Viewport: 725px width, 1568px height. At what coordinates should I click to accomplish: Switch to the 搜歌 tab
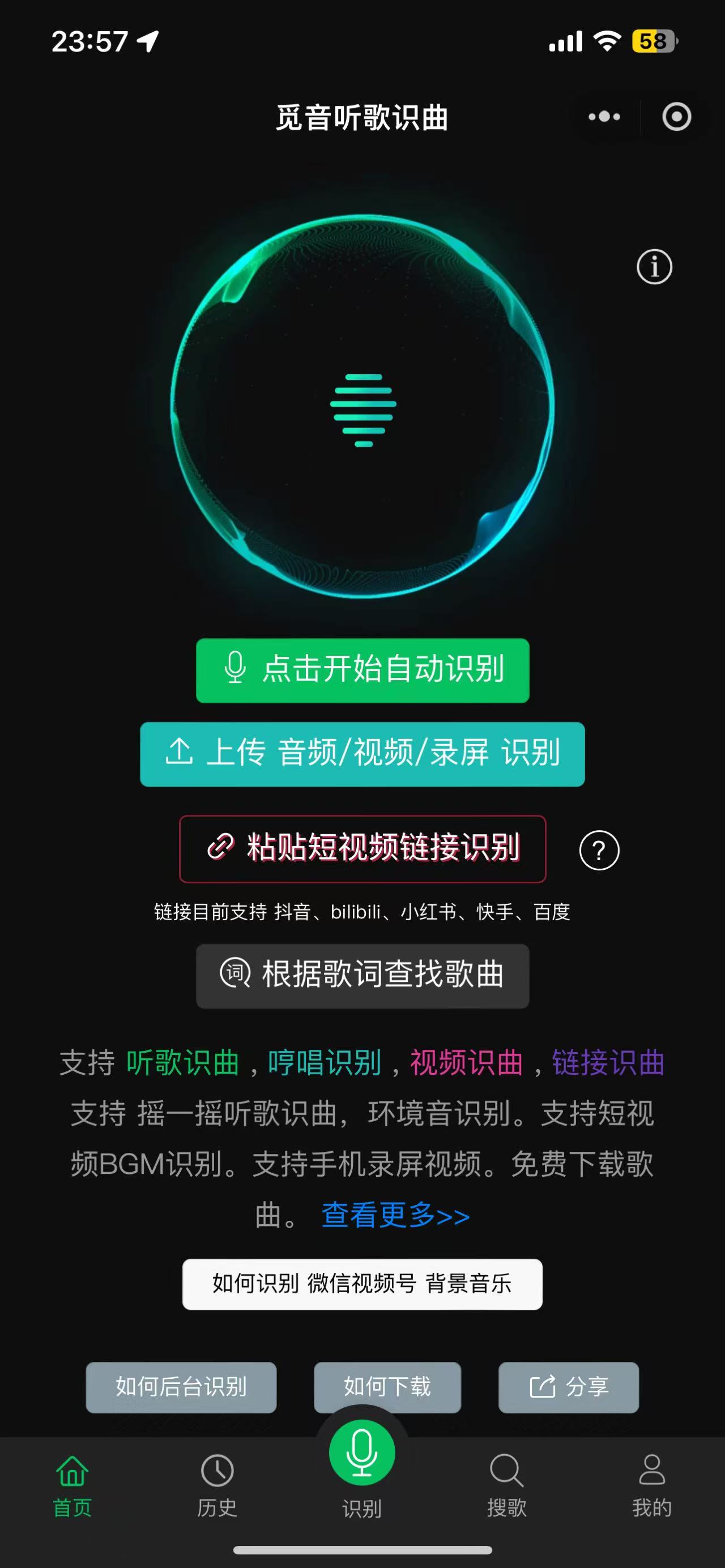[506, 1486]
